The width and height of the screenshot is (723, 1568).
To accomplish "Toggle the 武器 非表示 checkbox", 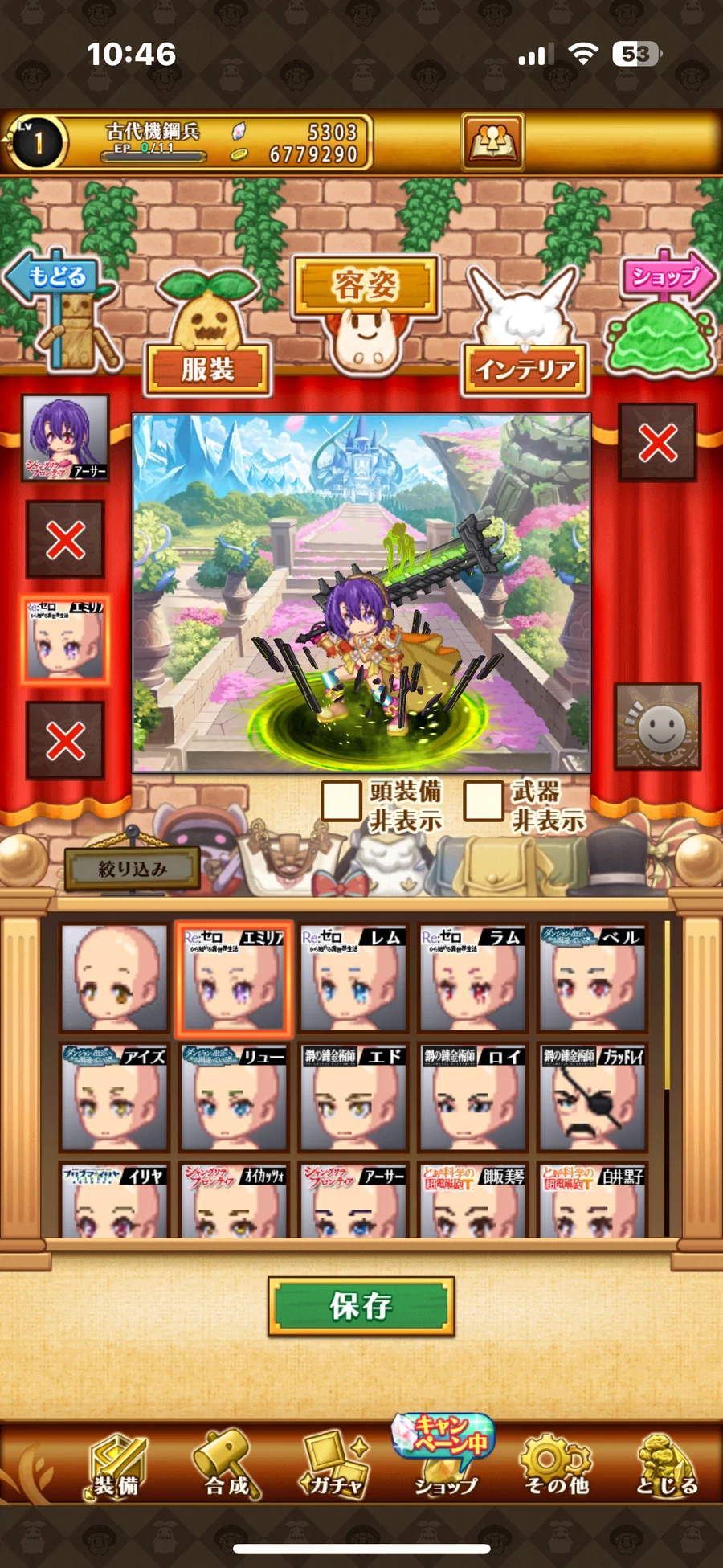I will [x=484, y=800].
